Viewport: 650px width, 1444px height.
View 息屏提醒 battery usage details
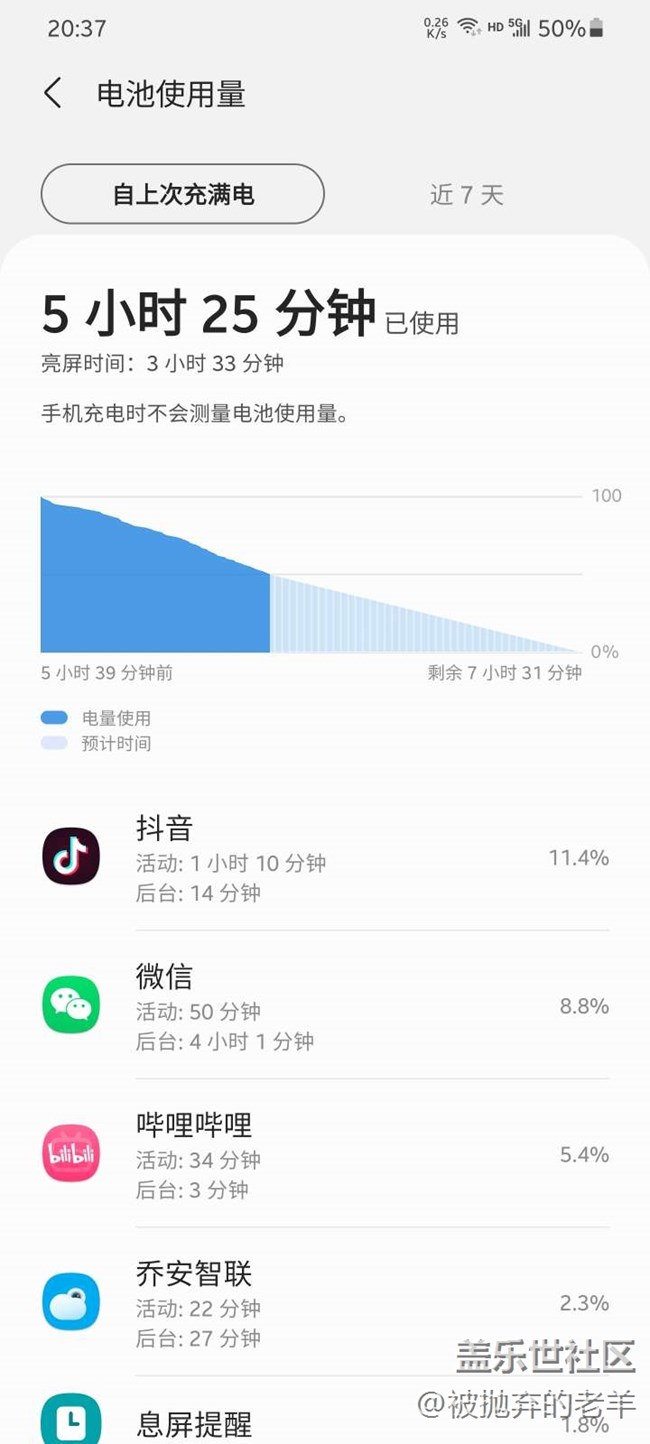click(x=325, y=1422)
